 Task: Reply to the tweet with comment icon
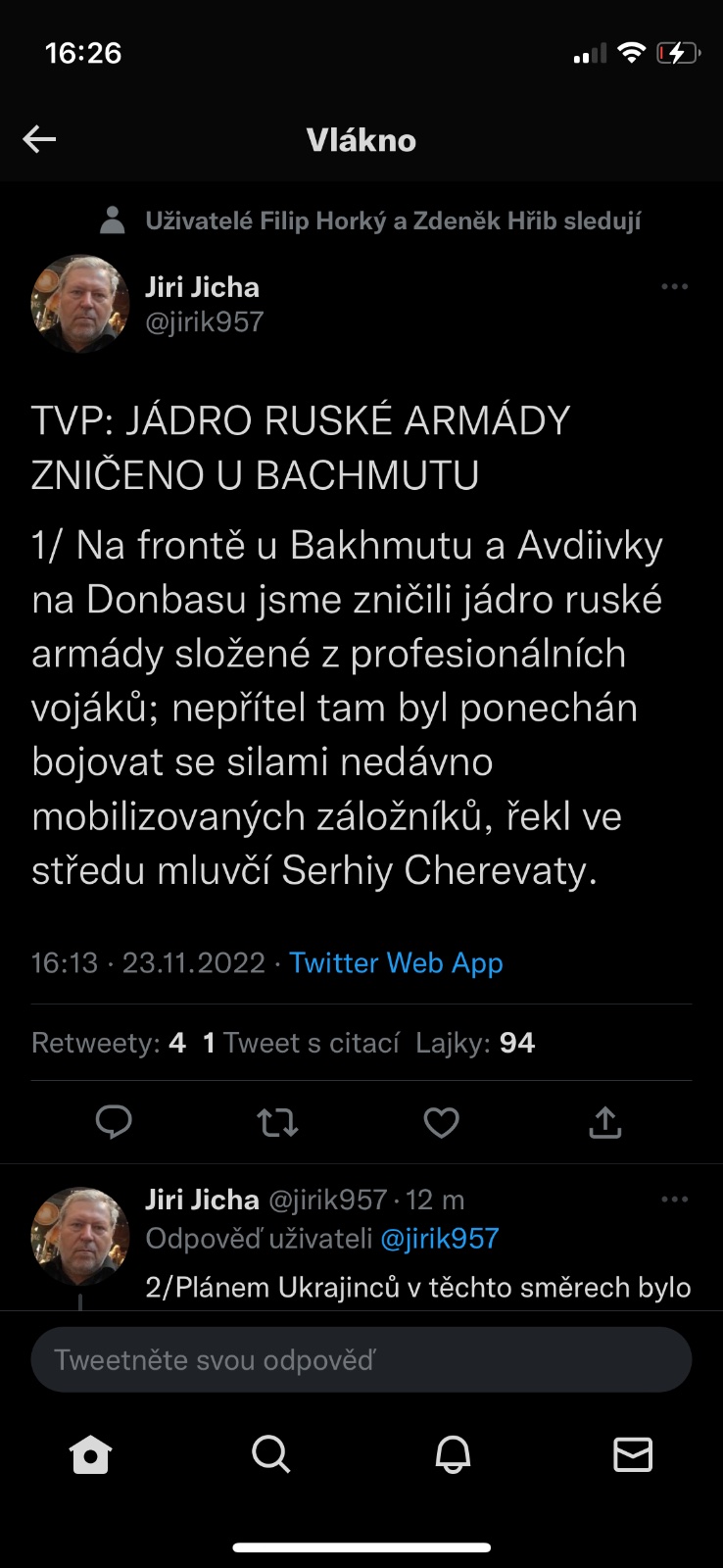[114, 1122]
